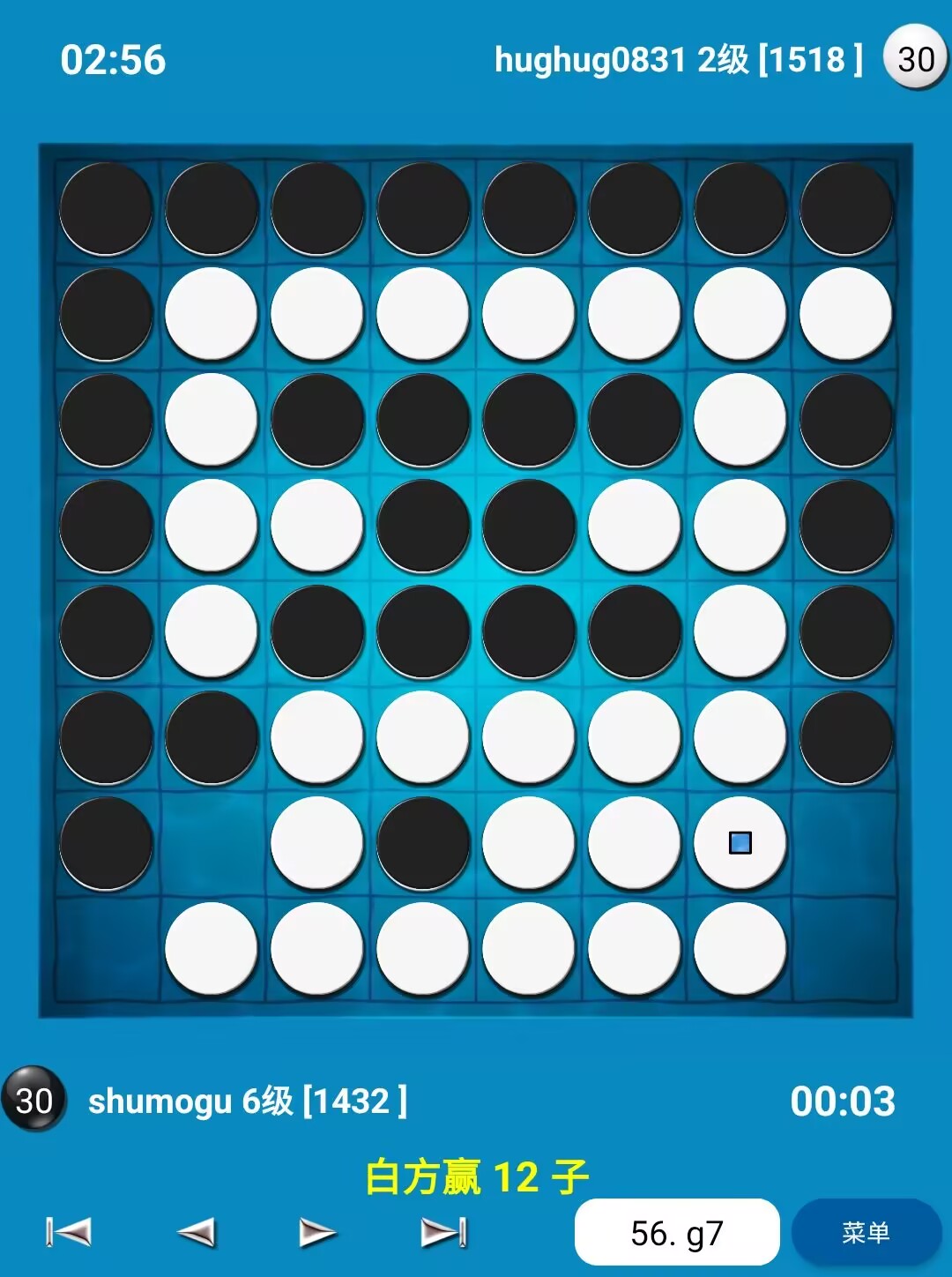Step back one move

pos(195,1232)
